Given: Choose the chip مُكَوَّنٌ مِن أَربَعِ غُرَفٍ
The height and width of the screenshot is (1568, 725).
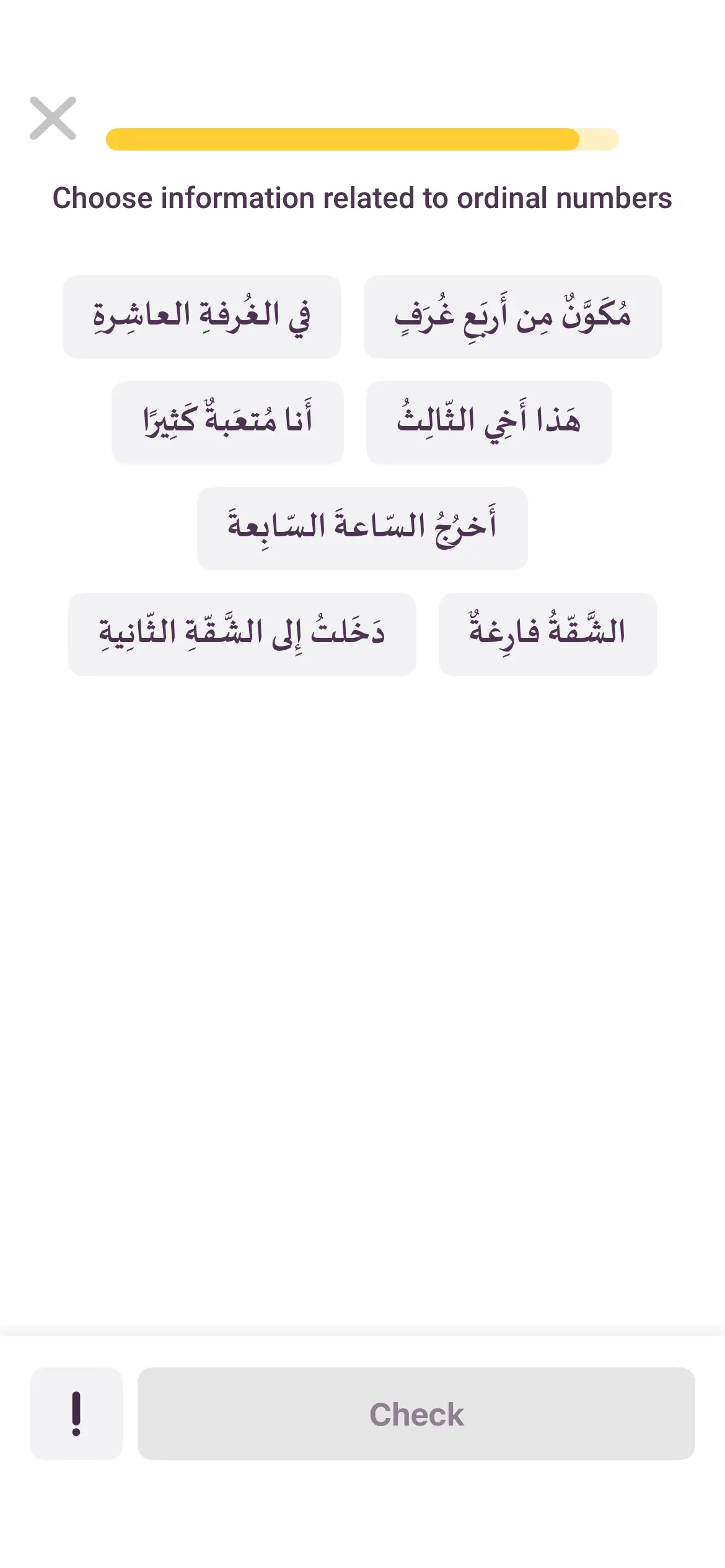Looking at the screenshot, I should (512, 316).
